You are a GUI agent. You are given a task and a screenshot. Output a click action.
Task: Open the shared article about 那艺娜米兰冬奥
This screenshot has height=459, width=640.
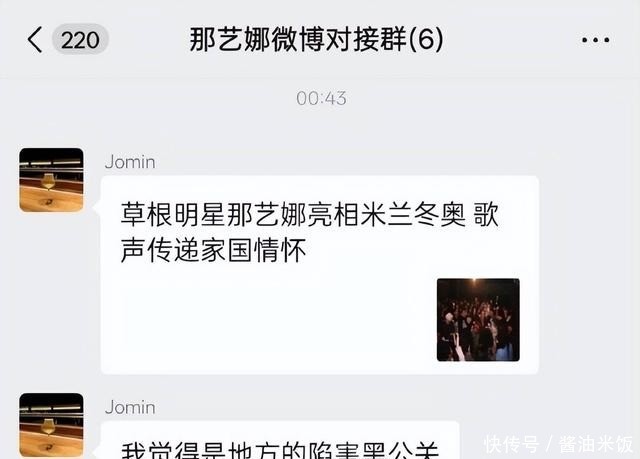[x=318, y=274]
